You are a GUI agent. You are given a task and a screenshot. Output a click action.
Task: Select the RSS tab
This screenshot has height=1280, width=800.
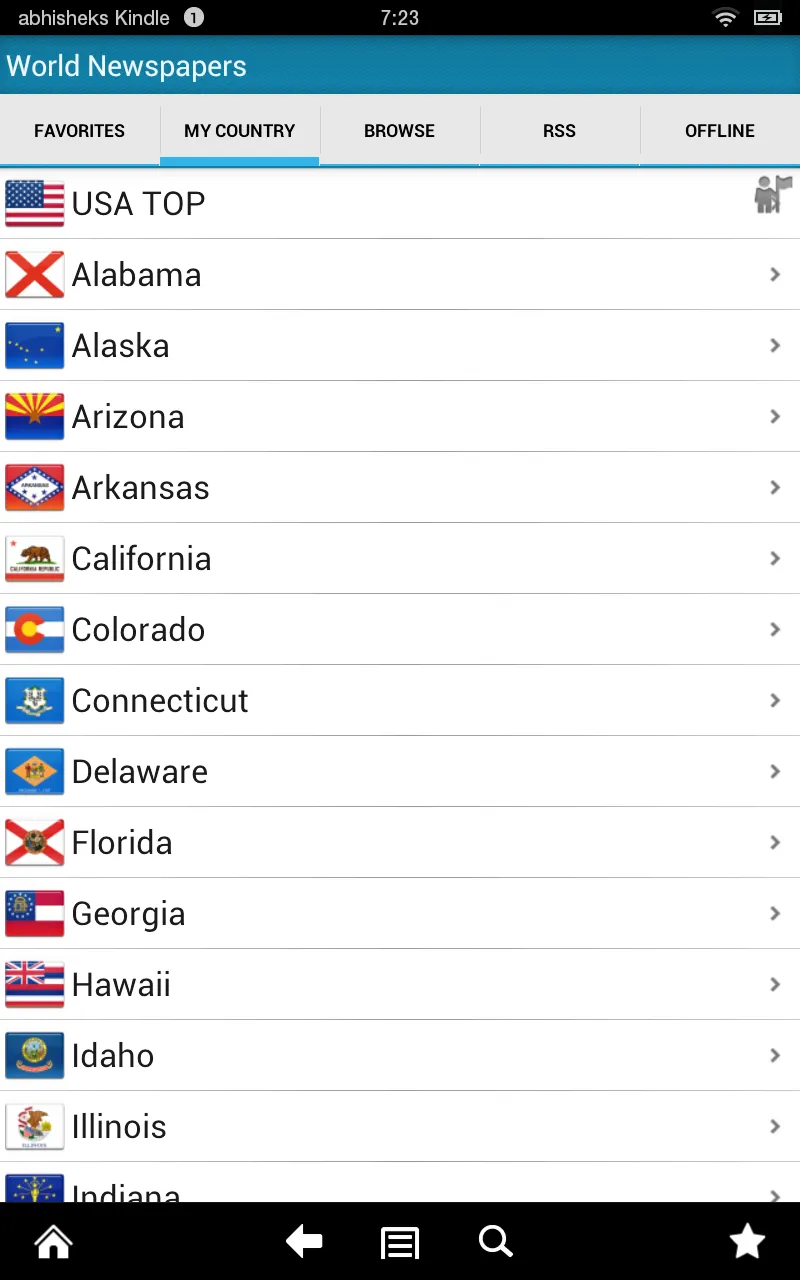(x=560, y=131)
